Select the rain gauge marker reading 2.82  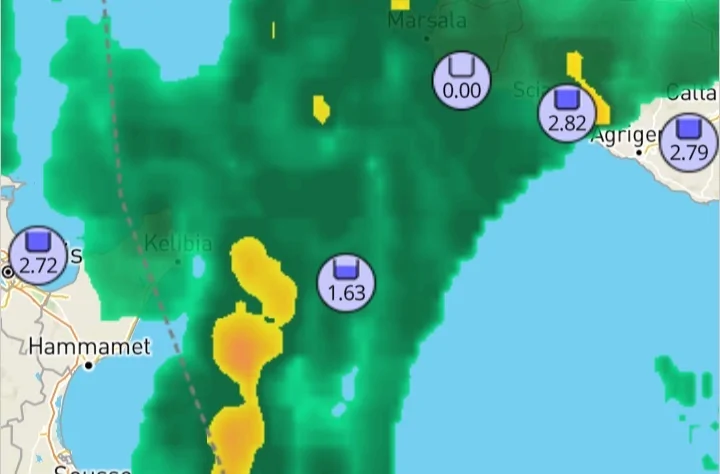pyautogui.click(x=567, y=113)
